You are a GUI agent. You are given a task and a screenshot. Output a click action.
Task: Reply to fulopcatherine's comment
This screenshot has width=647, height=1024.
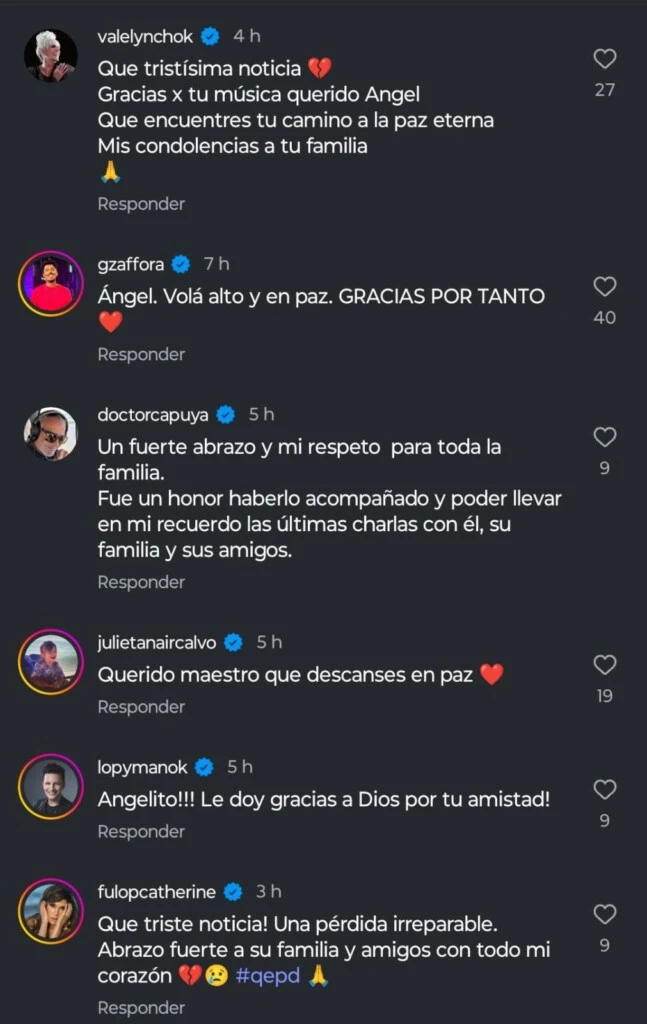[141, 1008]
